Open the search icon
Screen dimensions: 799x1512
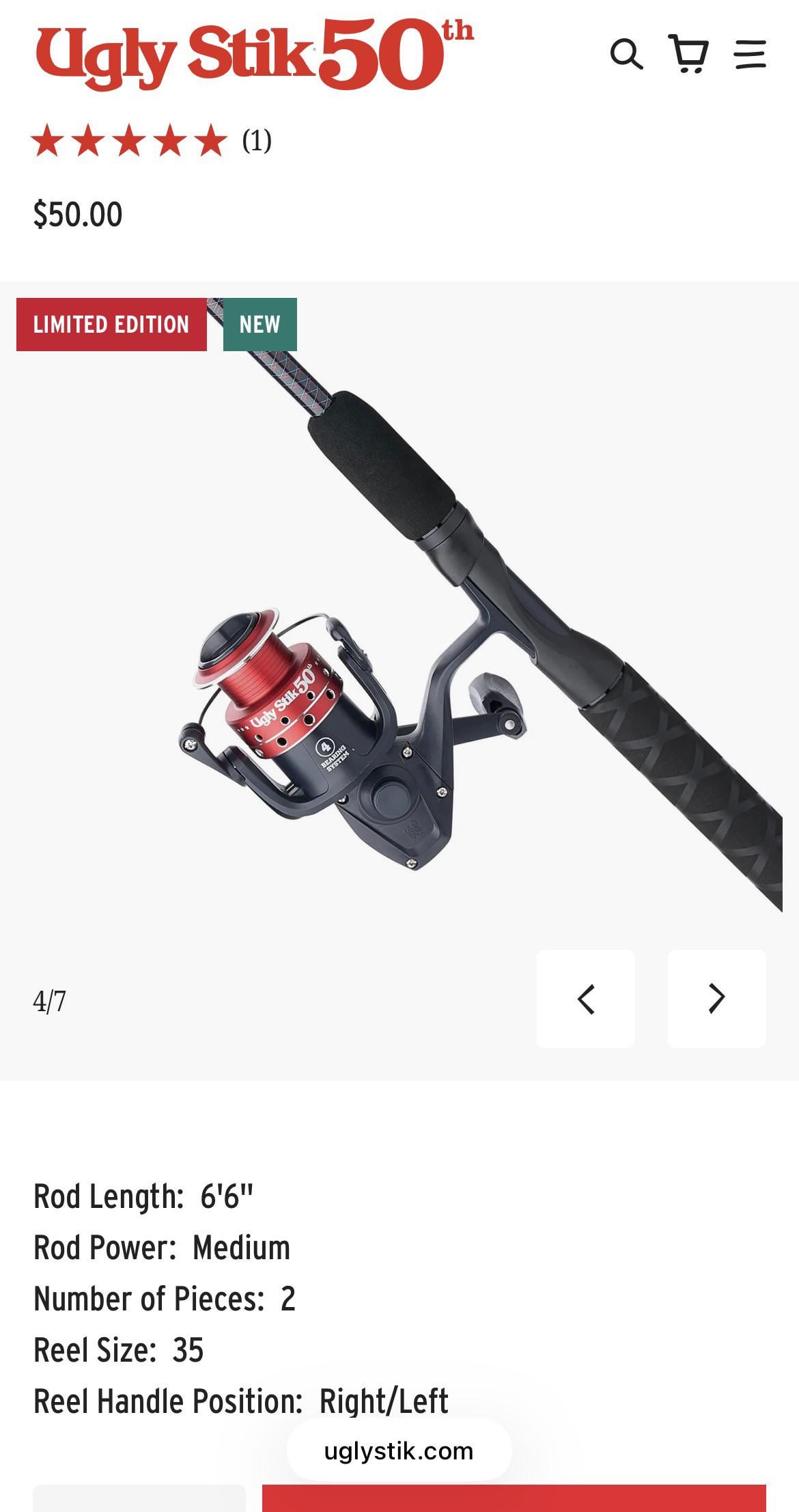click(x=626, y=54)
